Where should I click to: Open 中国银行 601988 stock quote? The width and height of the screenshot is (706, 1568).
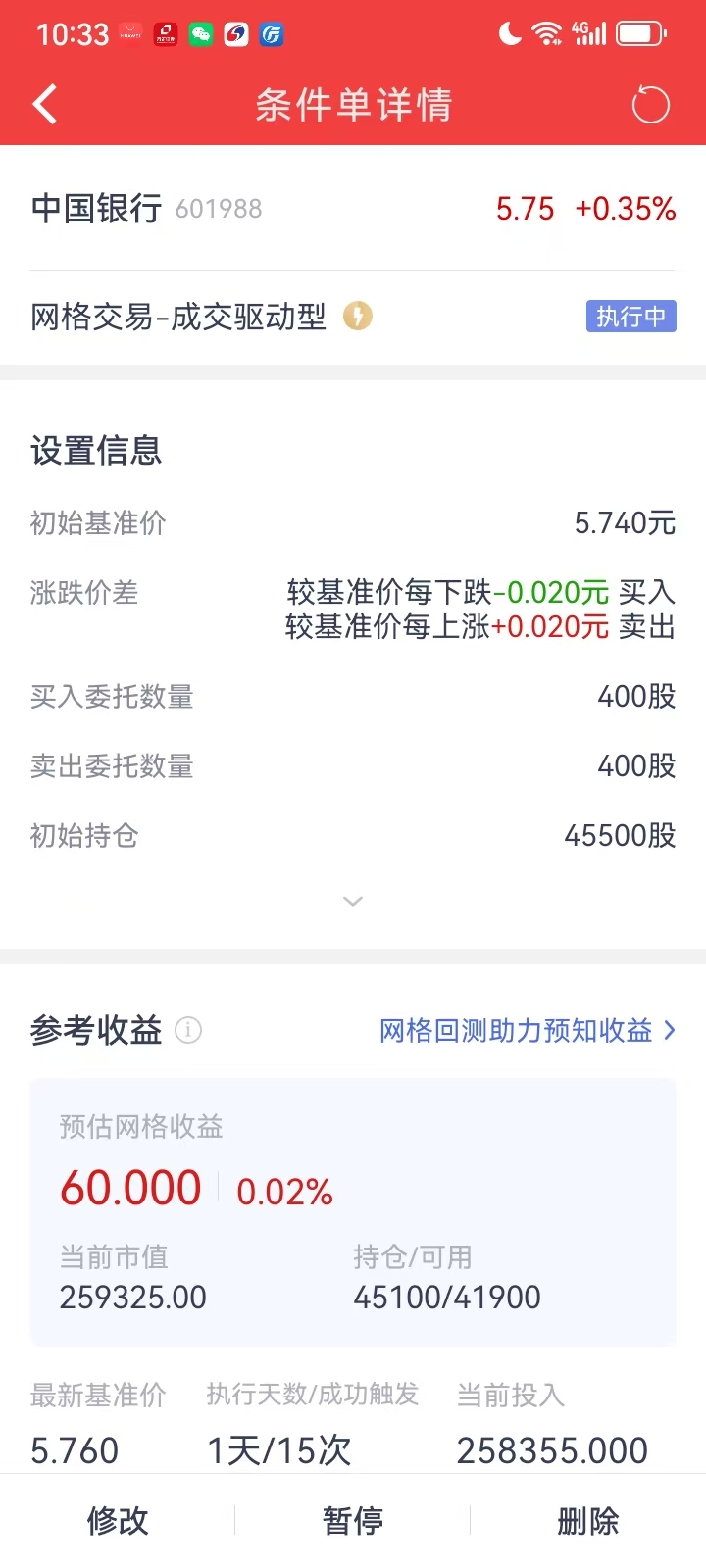(x=147, y=209)
